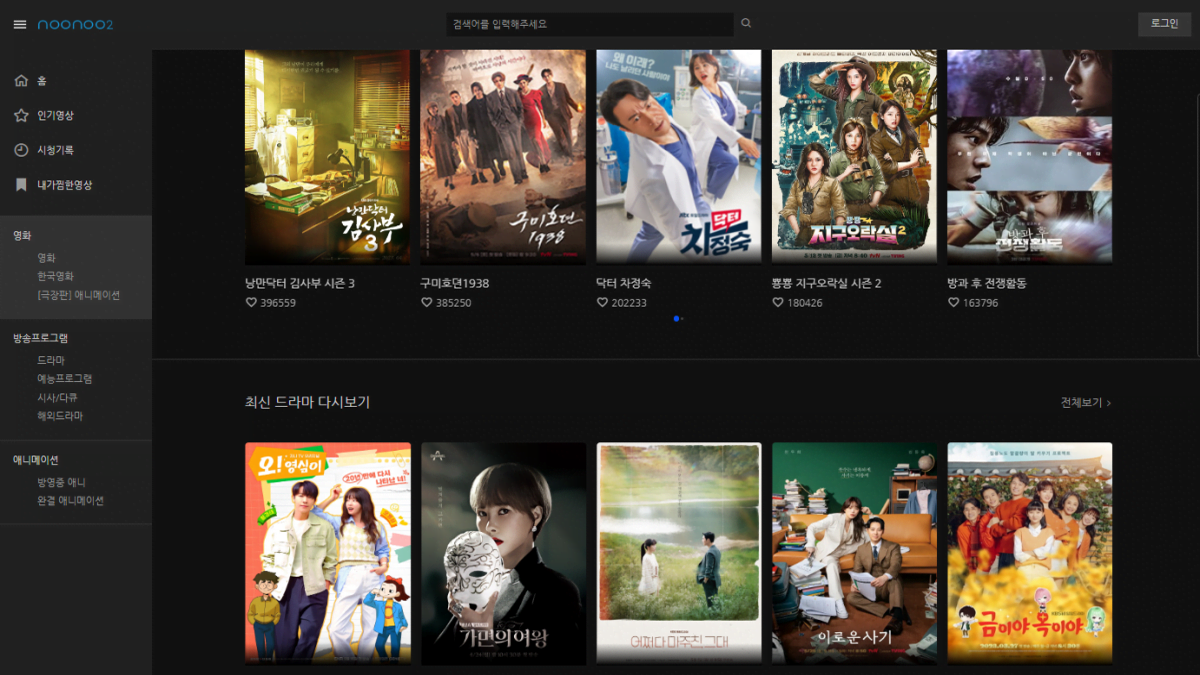This screenshot has width=1200, height=675.
Task: Open the 예능프로그램 category
Action: (x=64, y=379)
